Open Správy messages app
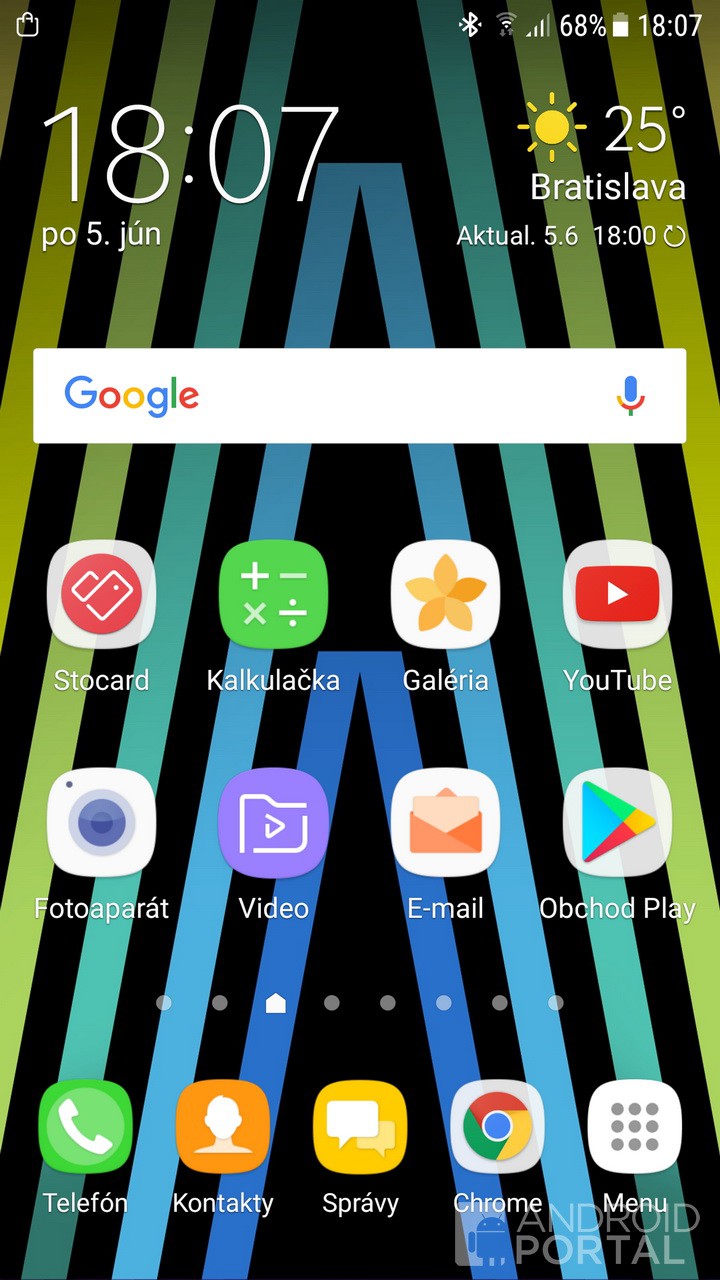The width and height of the screenshot is (720, 1280). 360,1127
